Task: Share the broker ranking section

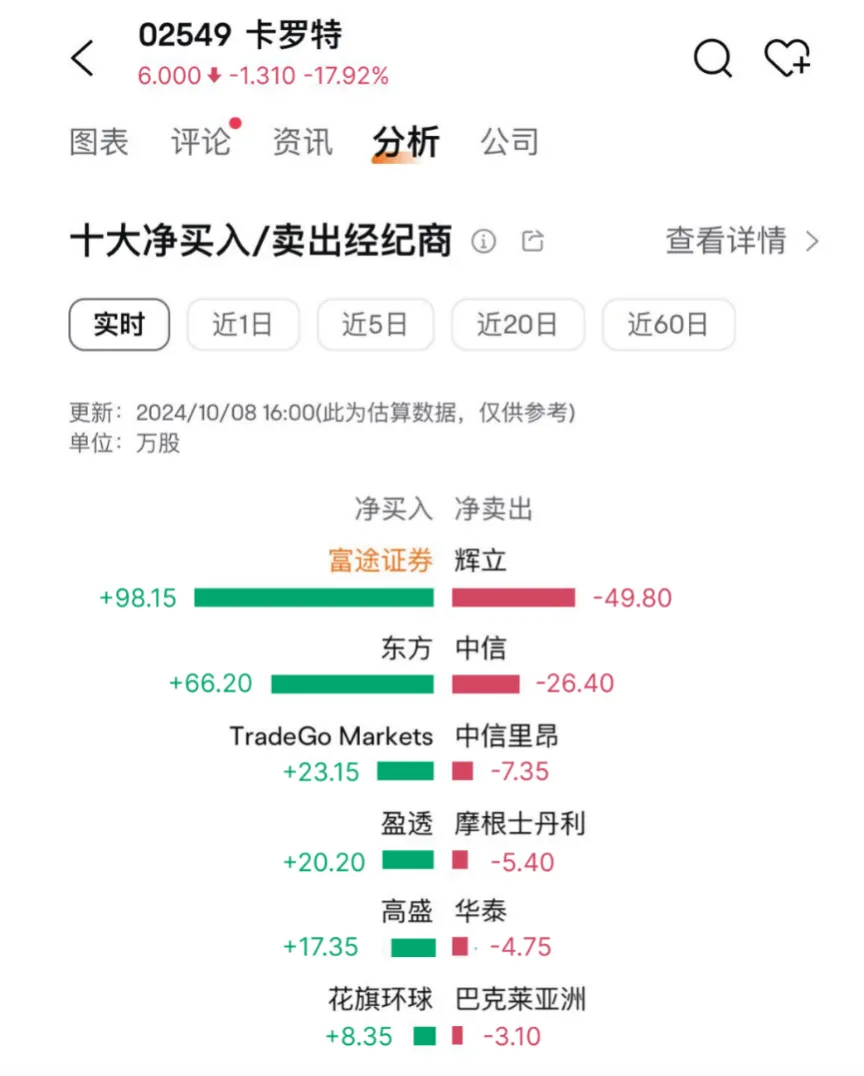Action: point(533,241)
